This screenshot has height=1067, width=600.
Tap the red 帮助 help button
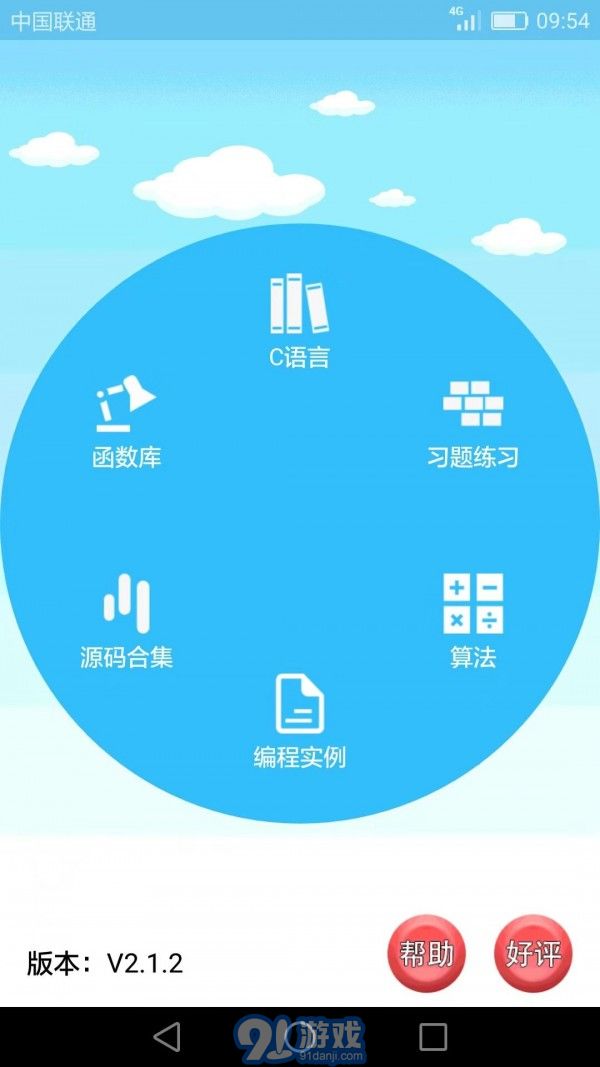(426, 954)
